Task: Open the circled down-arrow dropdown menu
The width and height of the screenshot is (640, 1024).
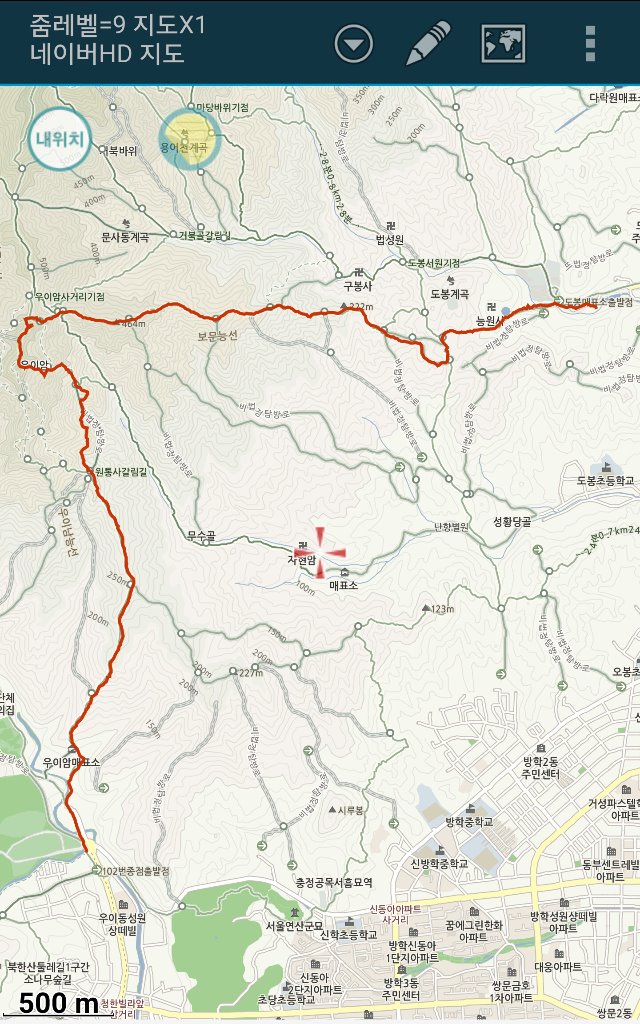Action: tap(354, 43)
